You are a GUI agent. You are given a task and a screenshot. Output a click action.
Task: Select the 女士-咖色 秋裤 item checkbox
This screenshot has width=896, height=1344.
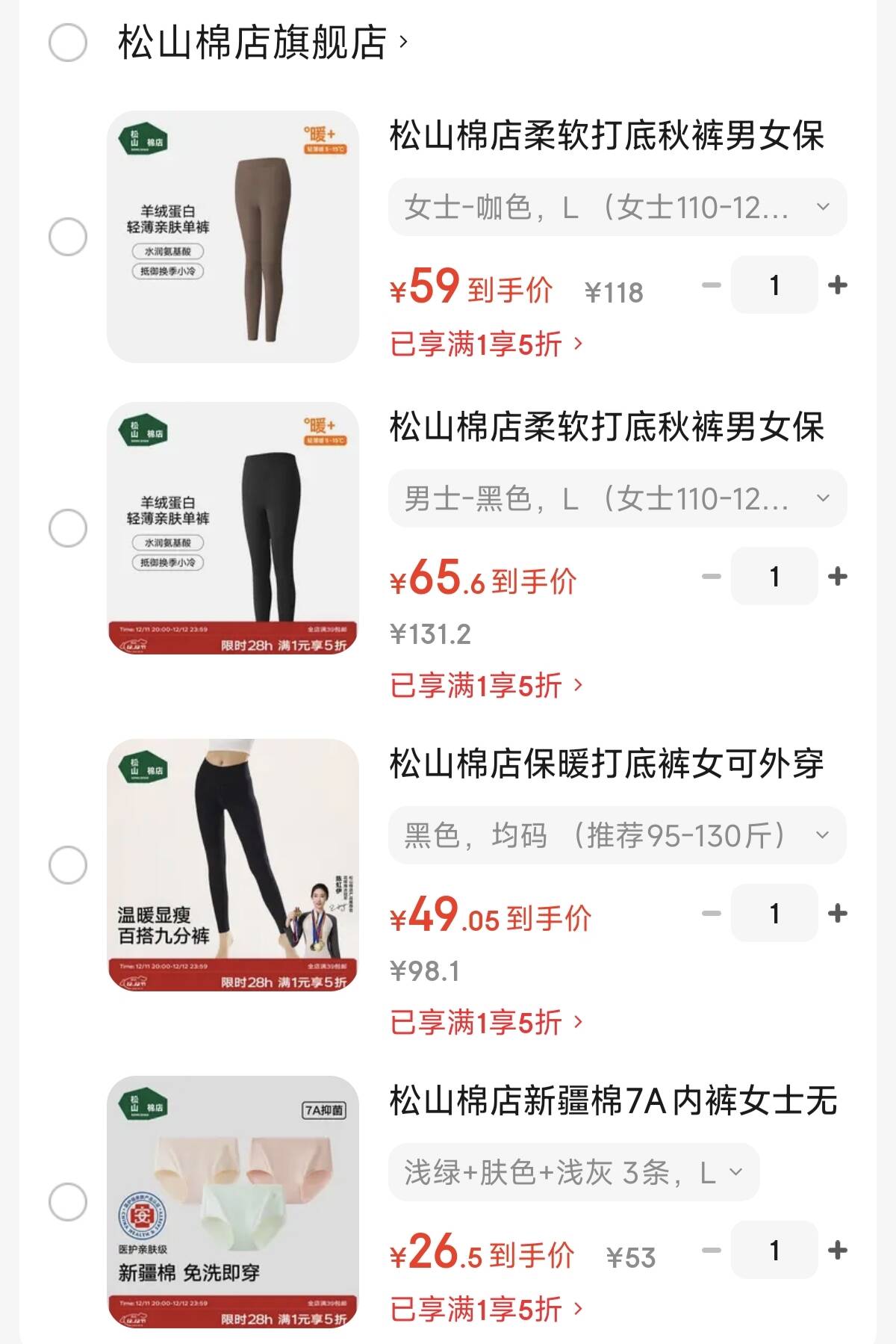(68, 238)
